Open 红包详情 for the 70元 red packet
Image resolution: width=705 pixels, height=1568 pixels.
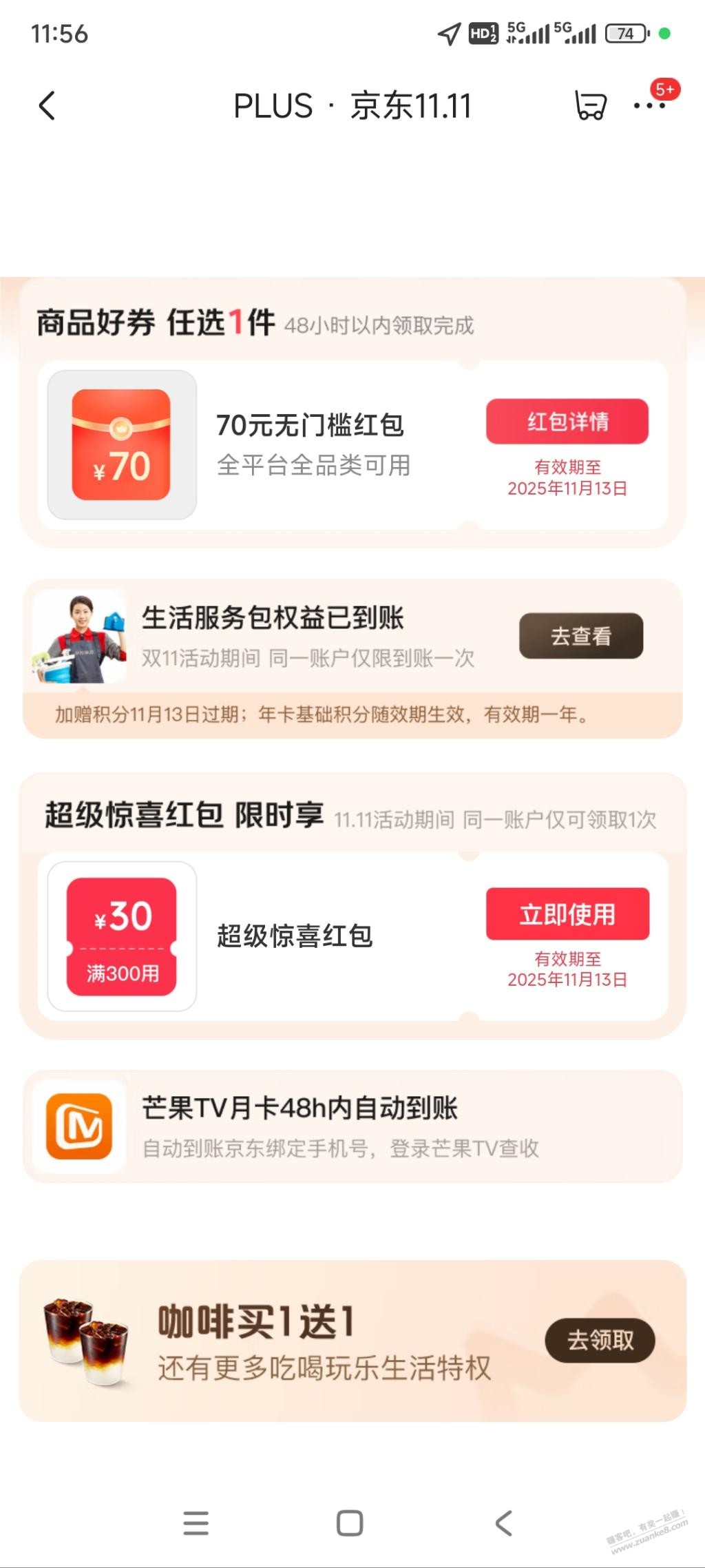(x=567, y=421)
